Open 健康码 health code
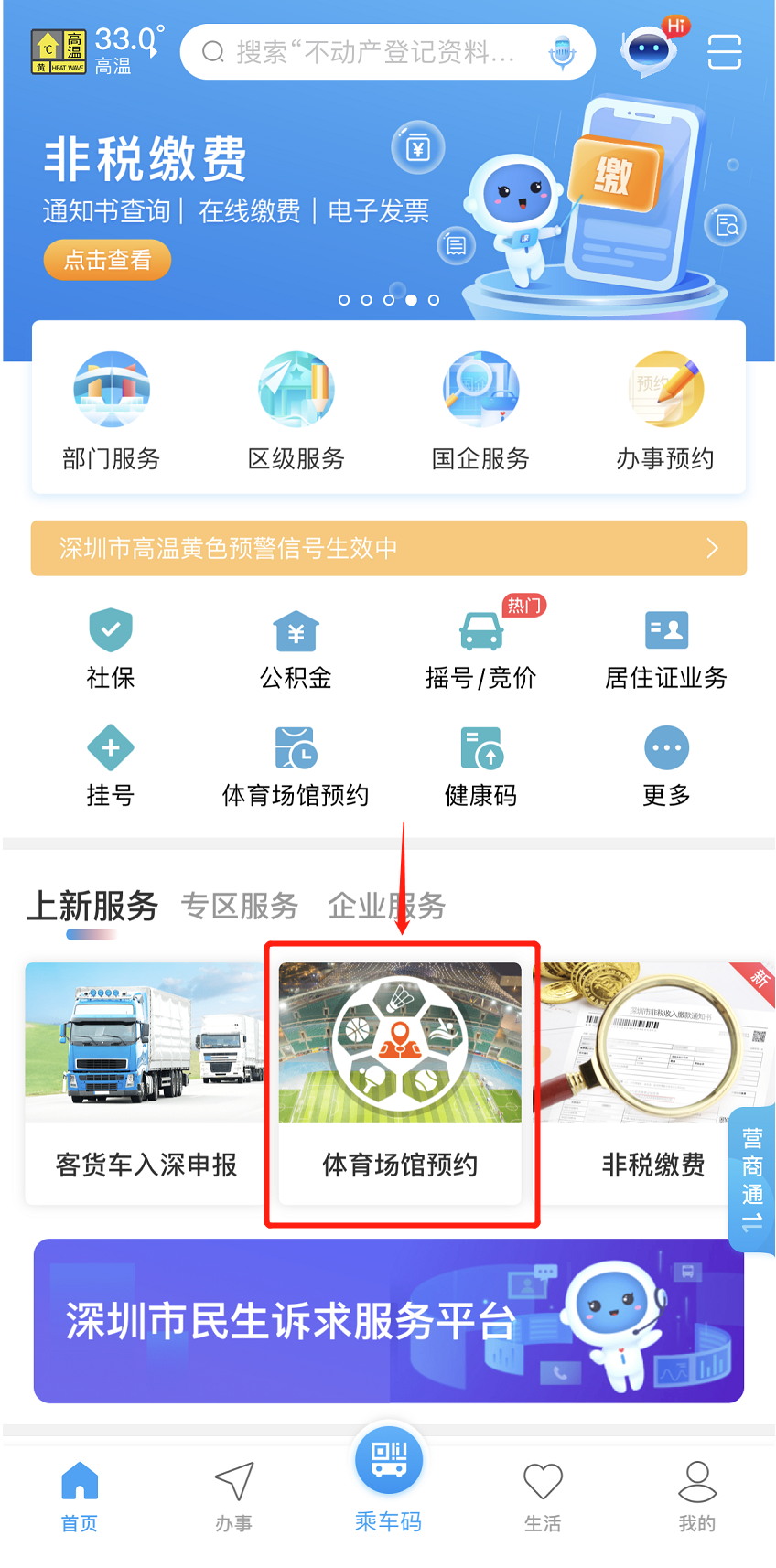The width and height of the screenshot is (776, 1568). (x=480, y=767)
